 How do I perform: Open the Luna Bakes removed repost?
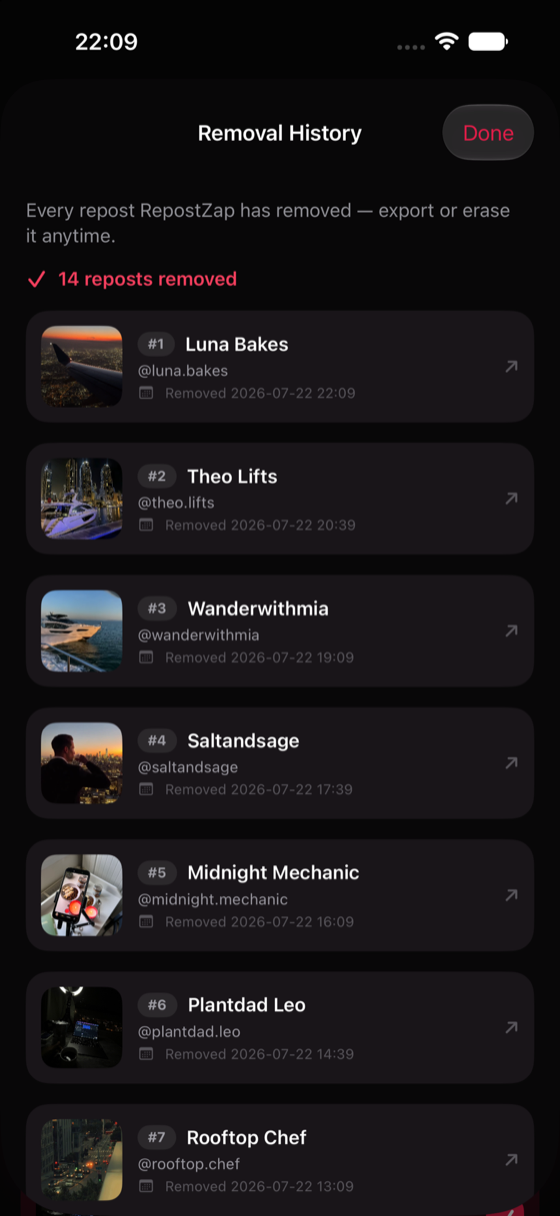pos(280,366)
